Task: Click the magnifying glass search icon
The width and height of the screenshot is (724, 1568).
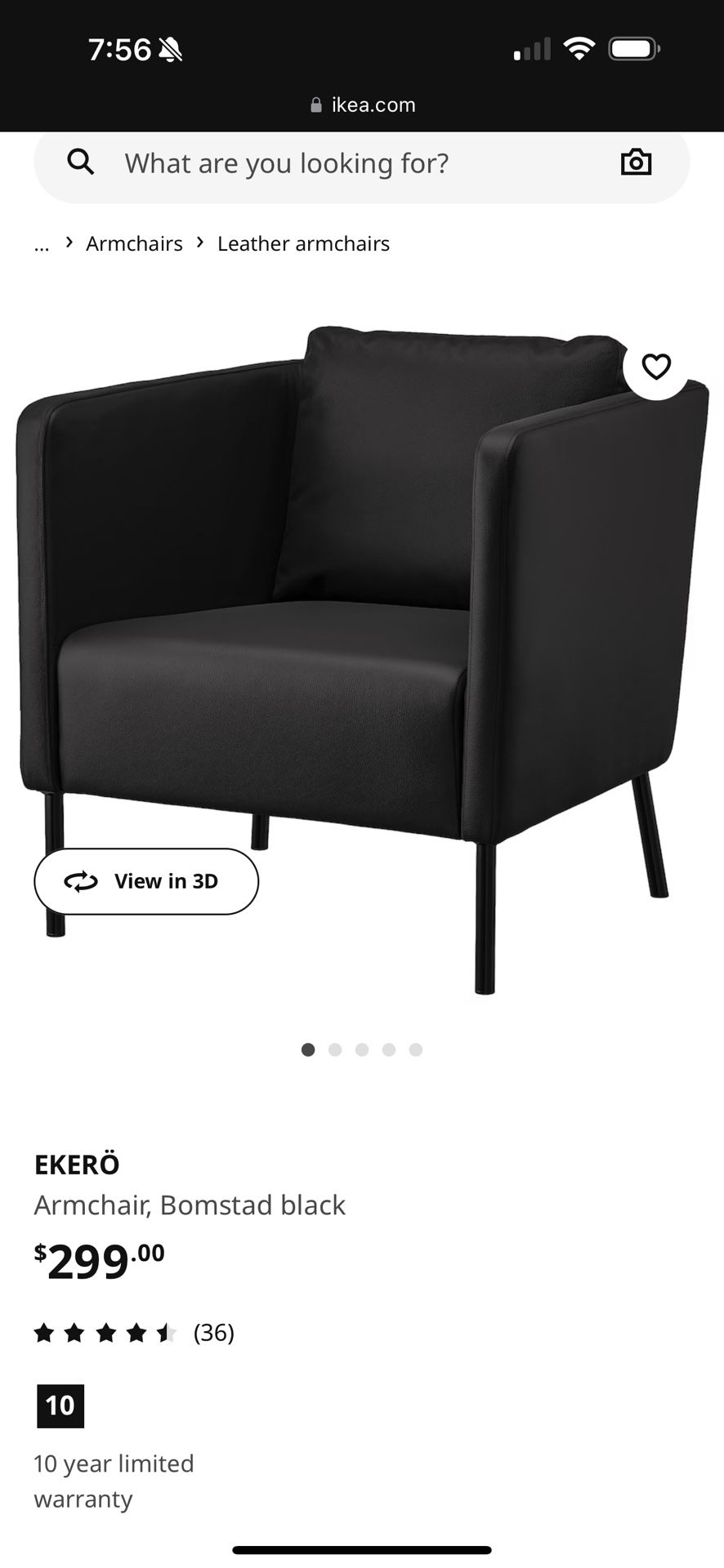Action: (81, 162)
